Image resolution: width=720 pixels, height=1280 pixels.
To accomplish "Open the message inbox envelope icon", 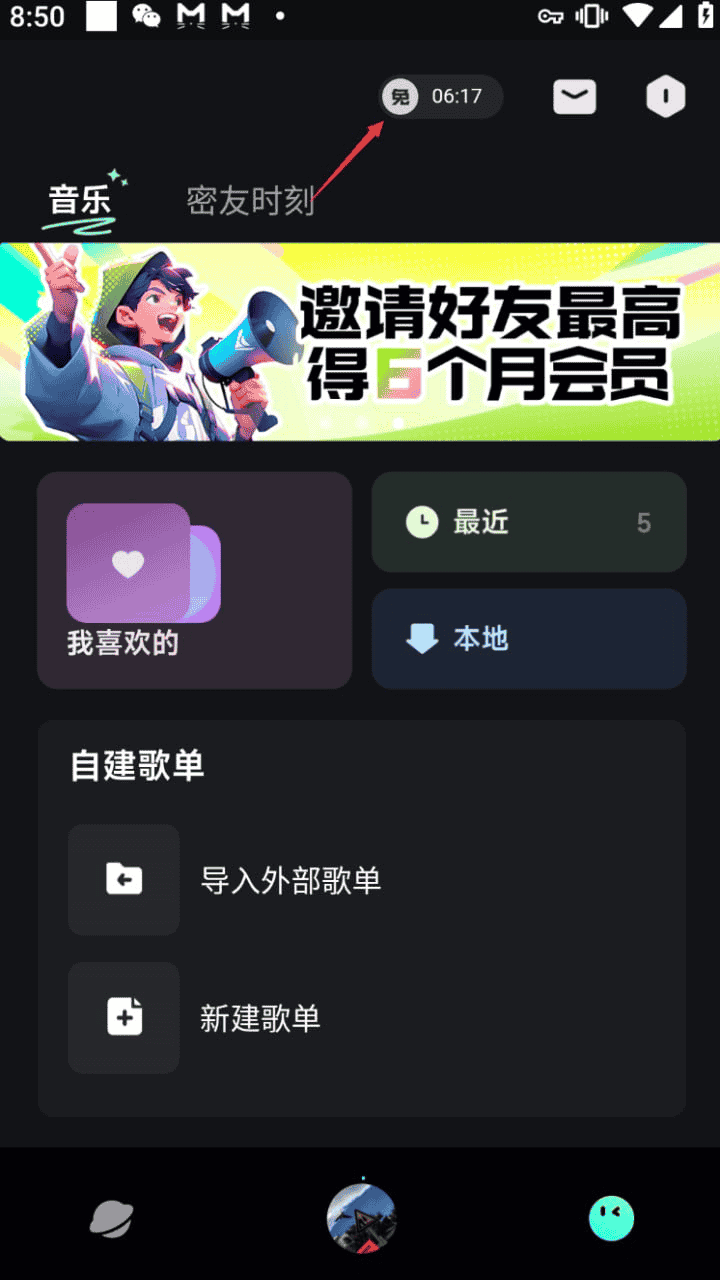I will [574, 95].
